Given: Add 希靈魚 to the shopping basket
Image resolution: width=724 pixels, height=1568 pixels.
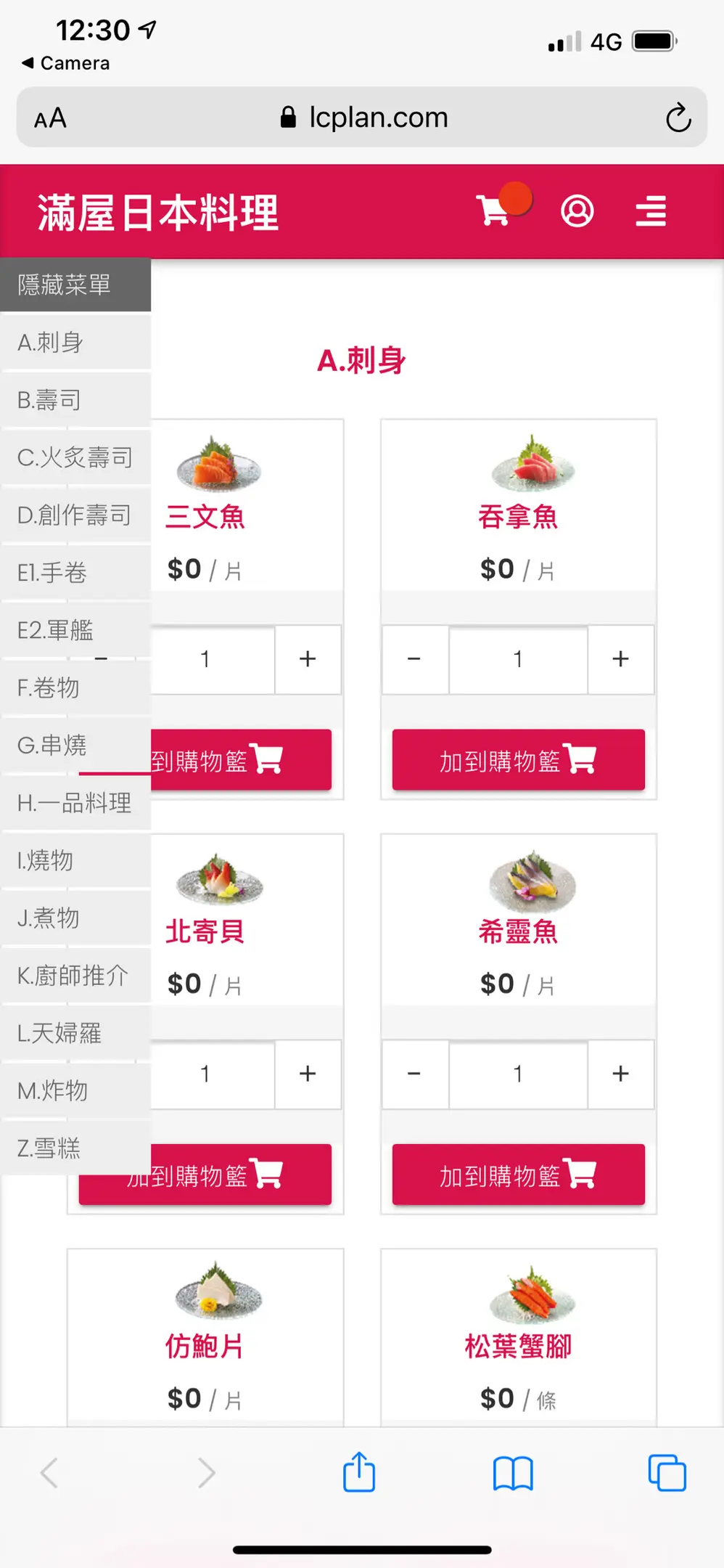Looking at the screenshot, I should coord(518,1175).
